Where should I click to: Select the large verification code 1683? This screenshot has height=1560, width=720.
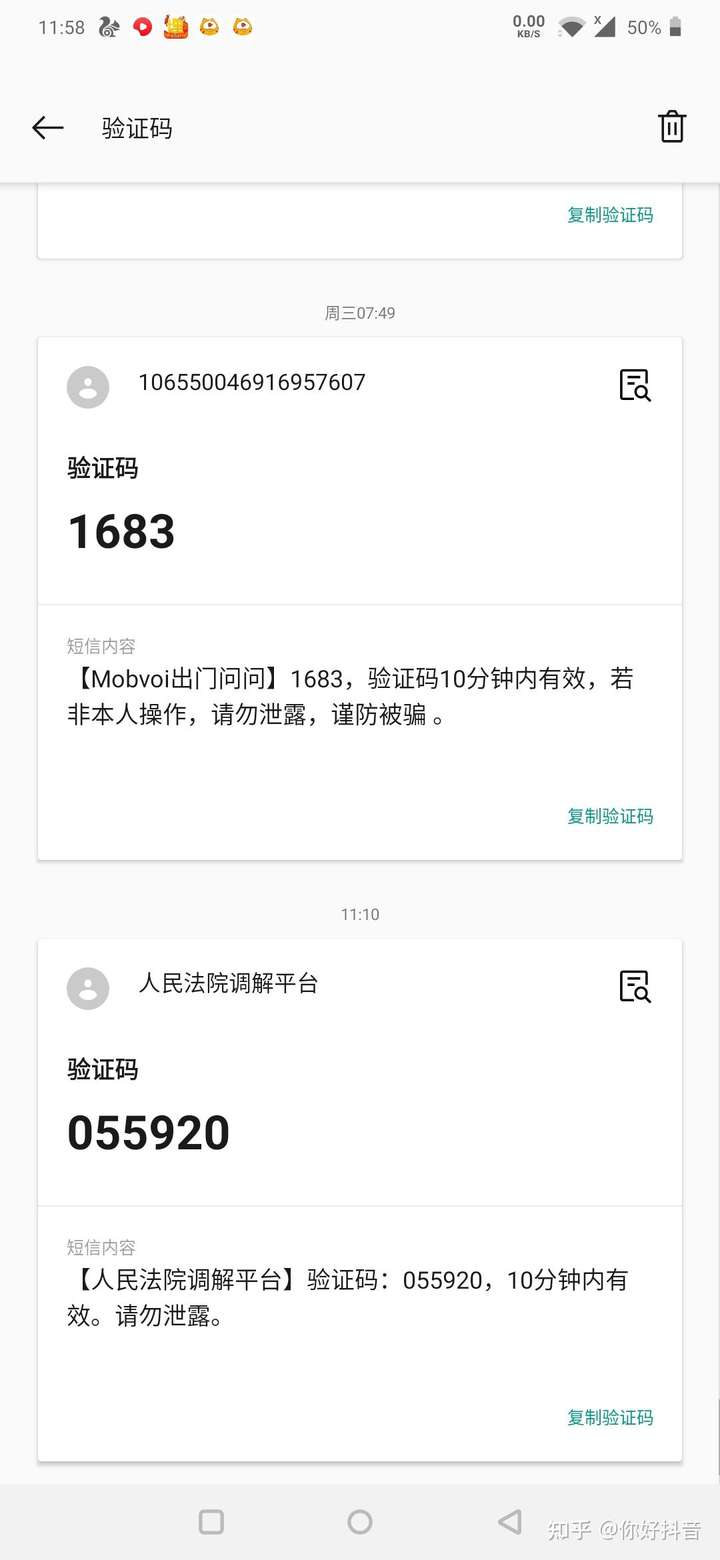point(120,531)
